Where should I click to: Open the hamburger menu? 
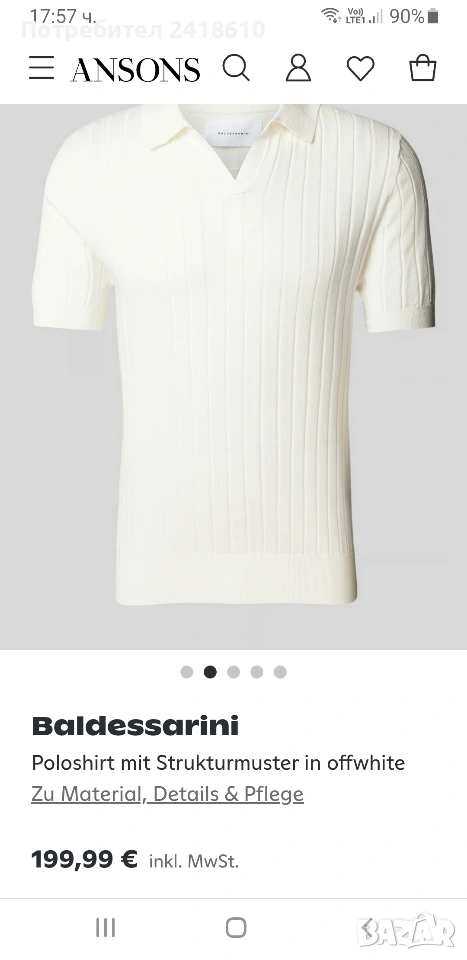(42, 68)
